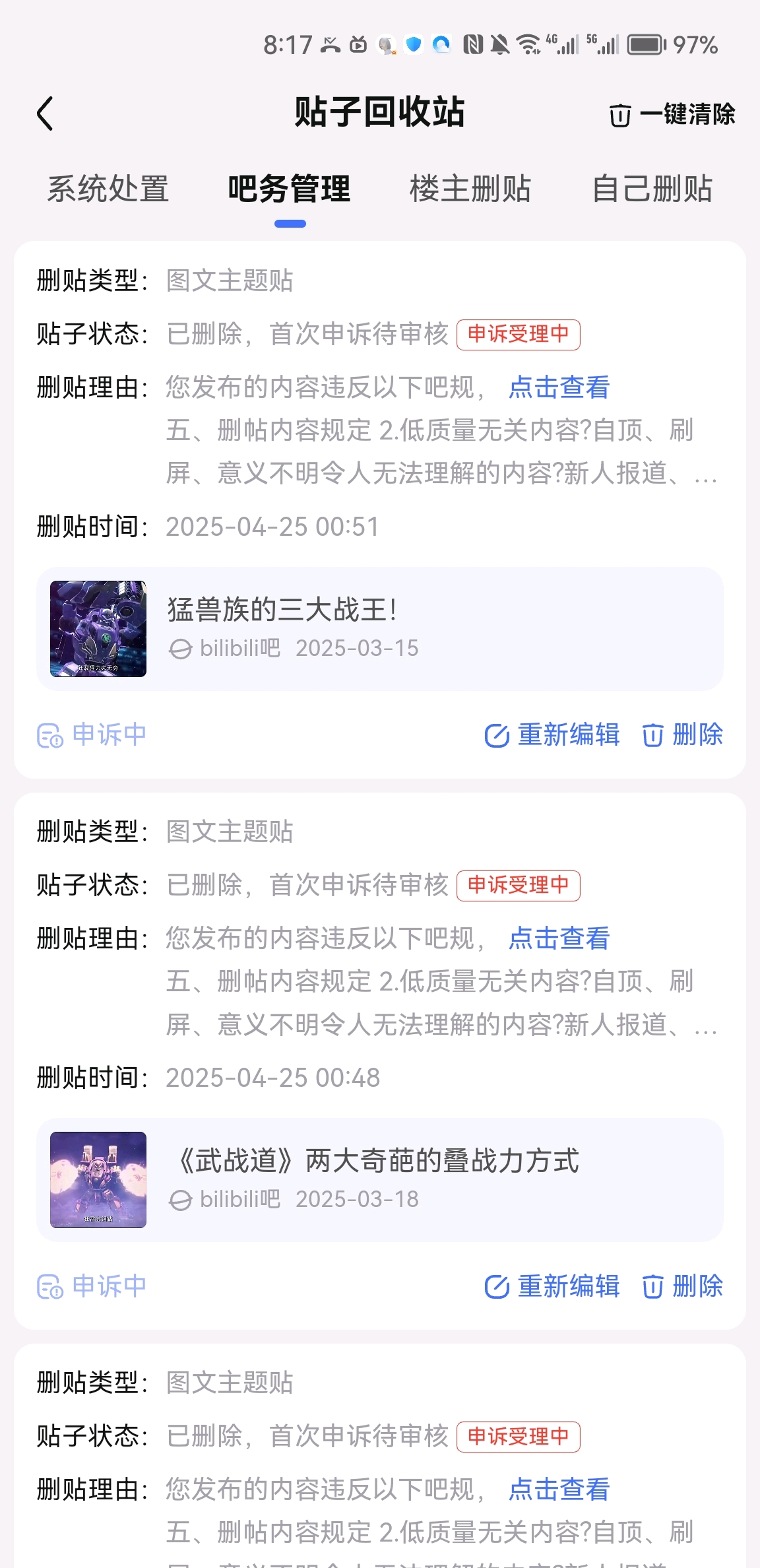Tap 重新编辑 for the 《武战道》 post

(552, 1286)
